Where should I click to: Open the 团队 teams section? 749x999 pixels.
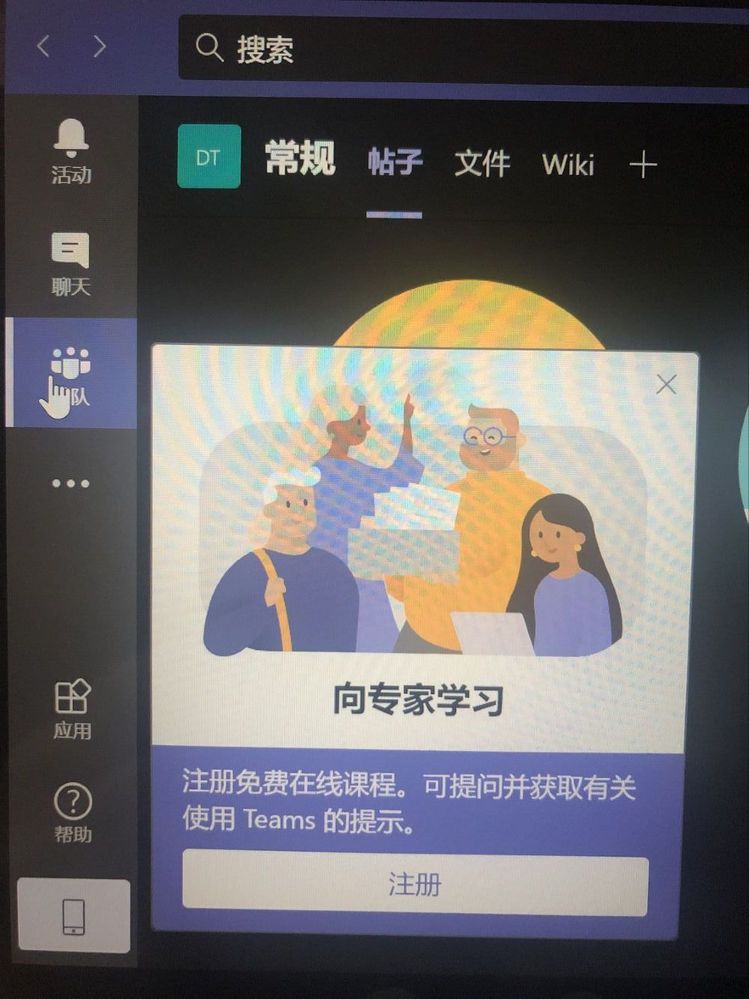71,374
